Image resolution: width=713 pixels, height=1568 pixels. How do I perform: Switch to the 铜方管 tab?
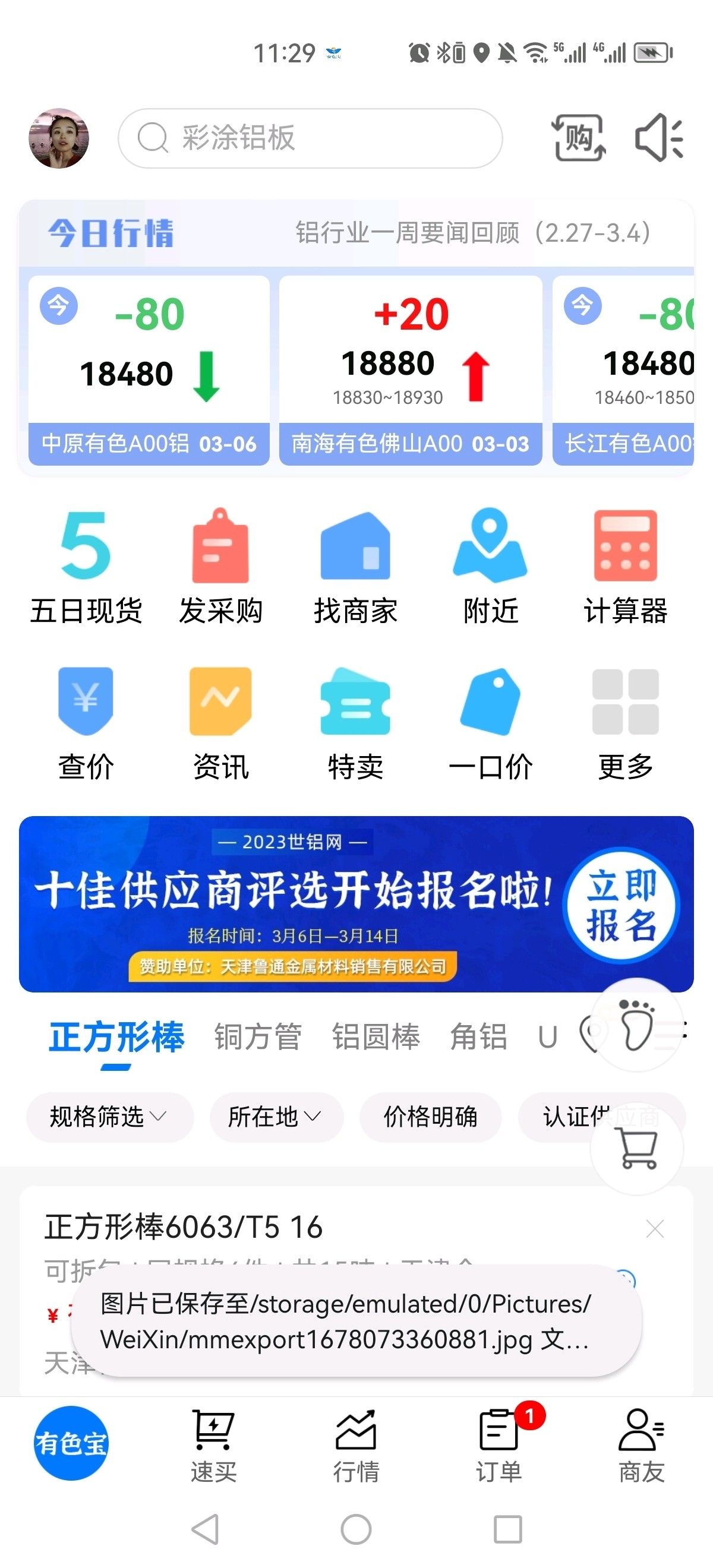(x=257, y=1036)
